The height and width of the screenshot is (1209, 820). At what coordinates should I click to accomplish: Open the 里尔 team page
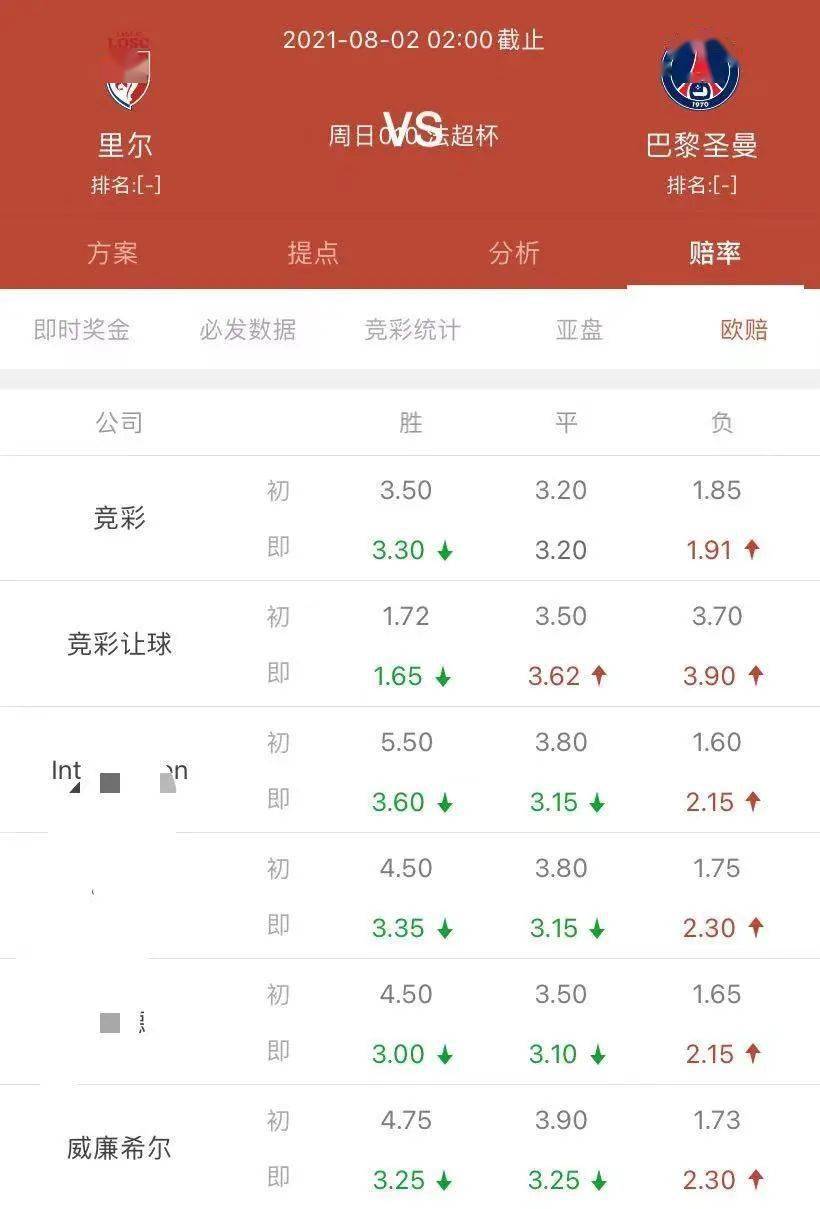[126, 145]
